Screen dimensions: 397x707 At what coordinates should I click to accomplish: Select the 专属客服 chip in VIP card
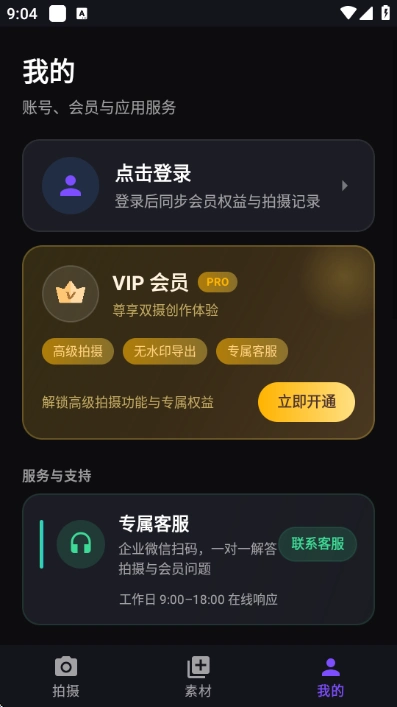[x=252, y=351]
